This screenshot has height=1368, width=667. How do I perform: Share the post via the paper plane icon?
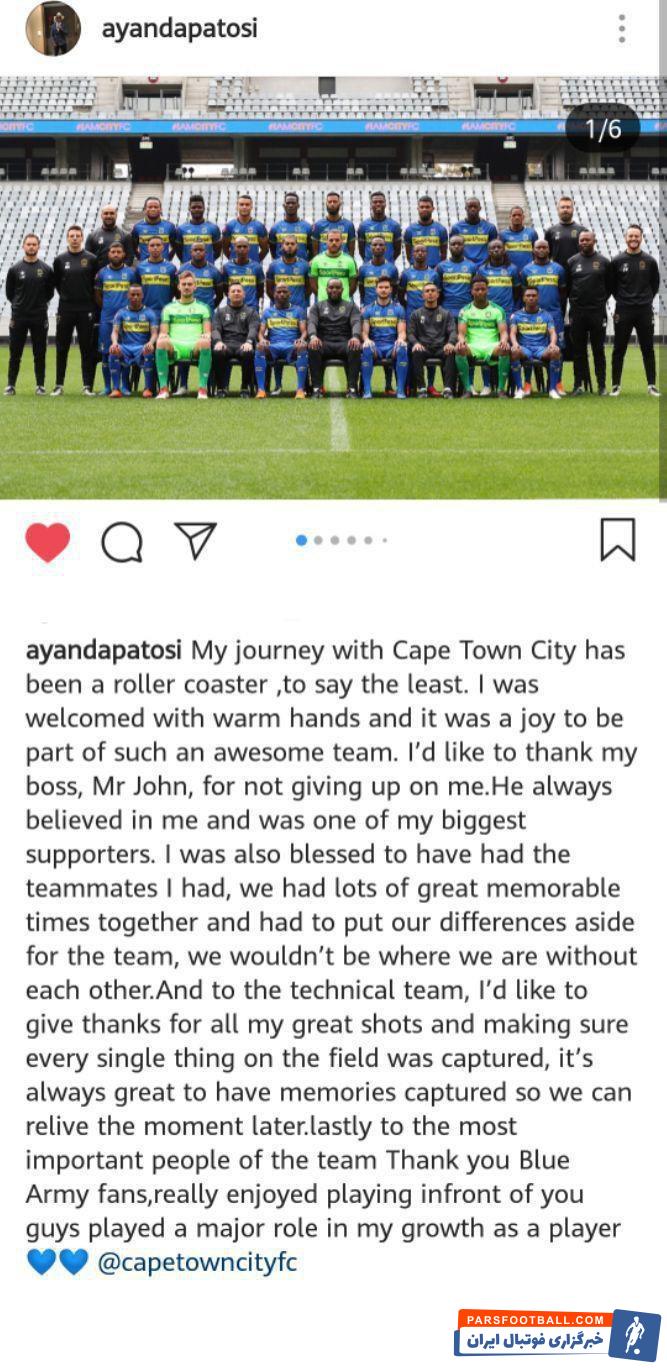[x=195, y=540]
